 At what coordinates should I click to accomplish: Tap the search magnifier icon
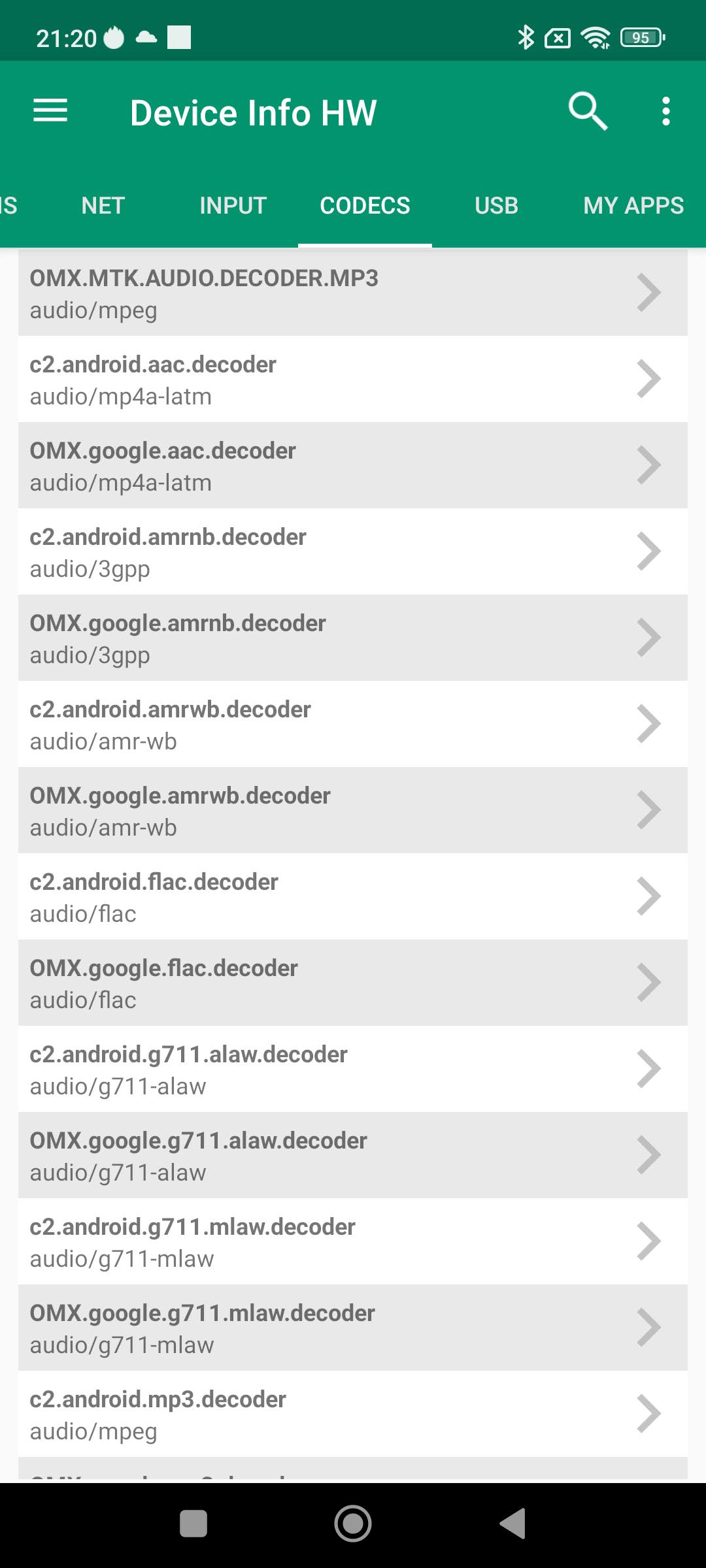587,111
